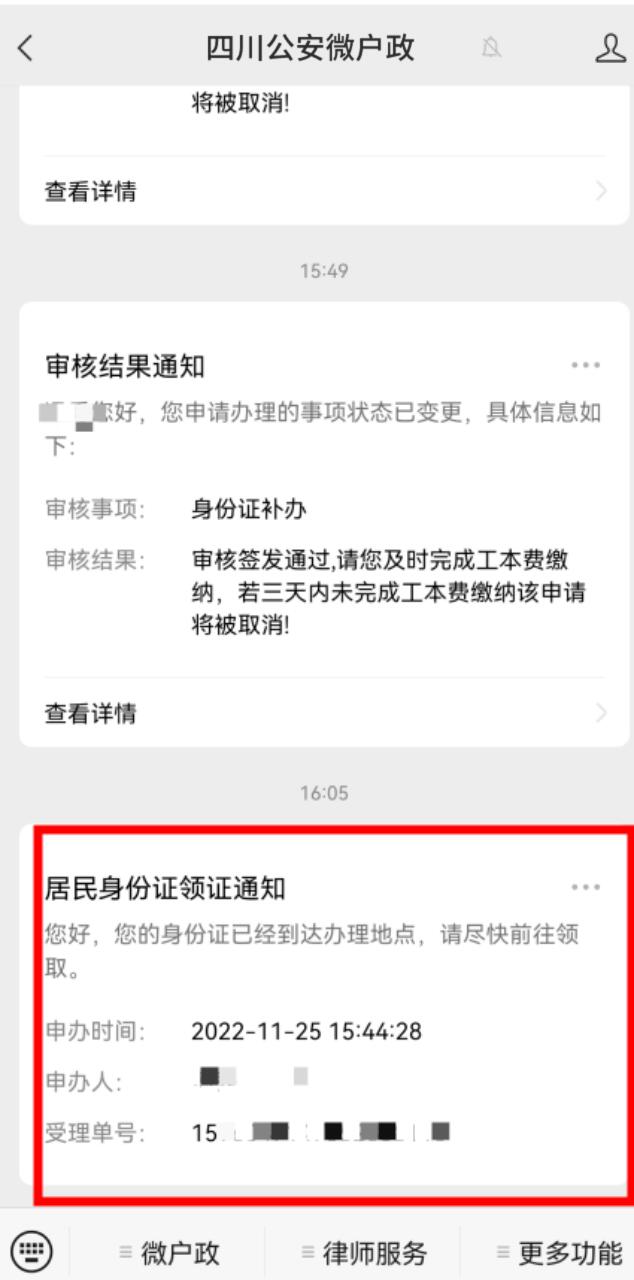Viewport: 634px width, 1280px height.
Task: Open the 微户政 menu
Action: [x=170, y=1252]
